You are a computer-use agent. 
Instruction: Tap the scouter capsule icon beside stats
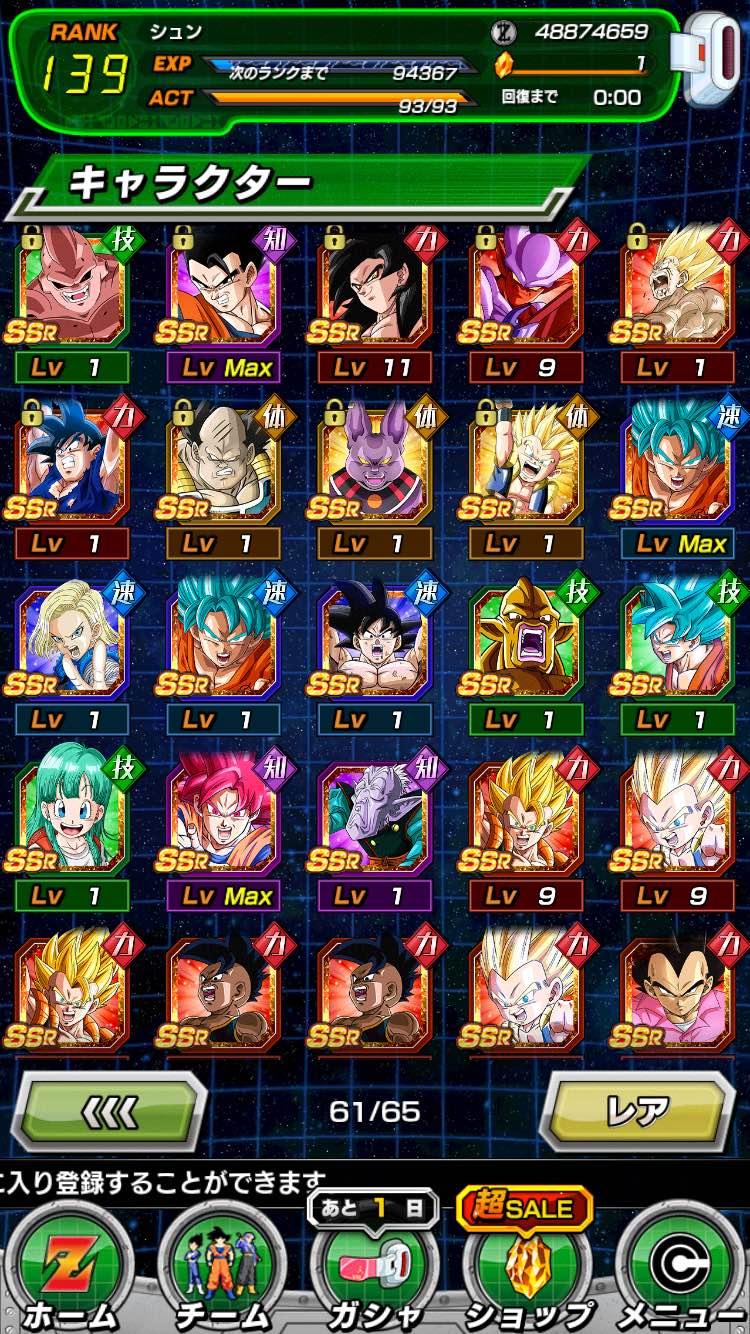(708, 58)
